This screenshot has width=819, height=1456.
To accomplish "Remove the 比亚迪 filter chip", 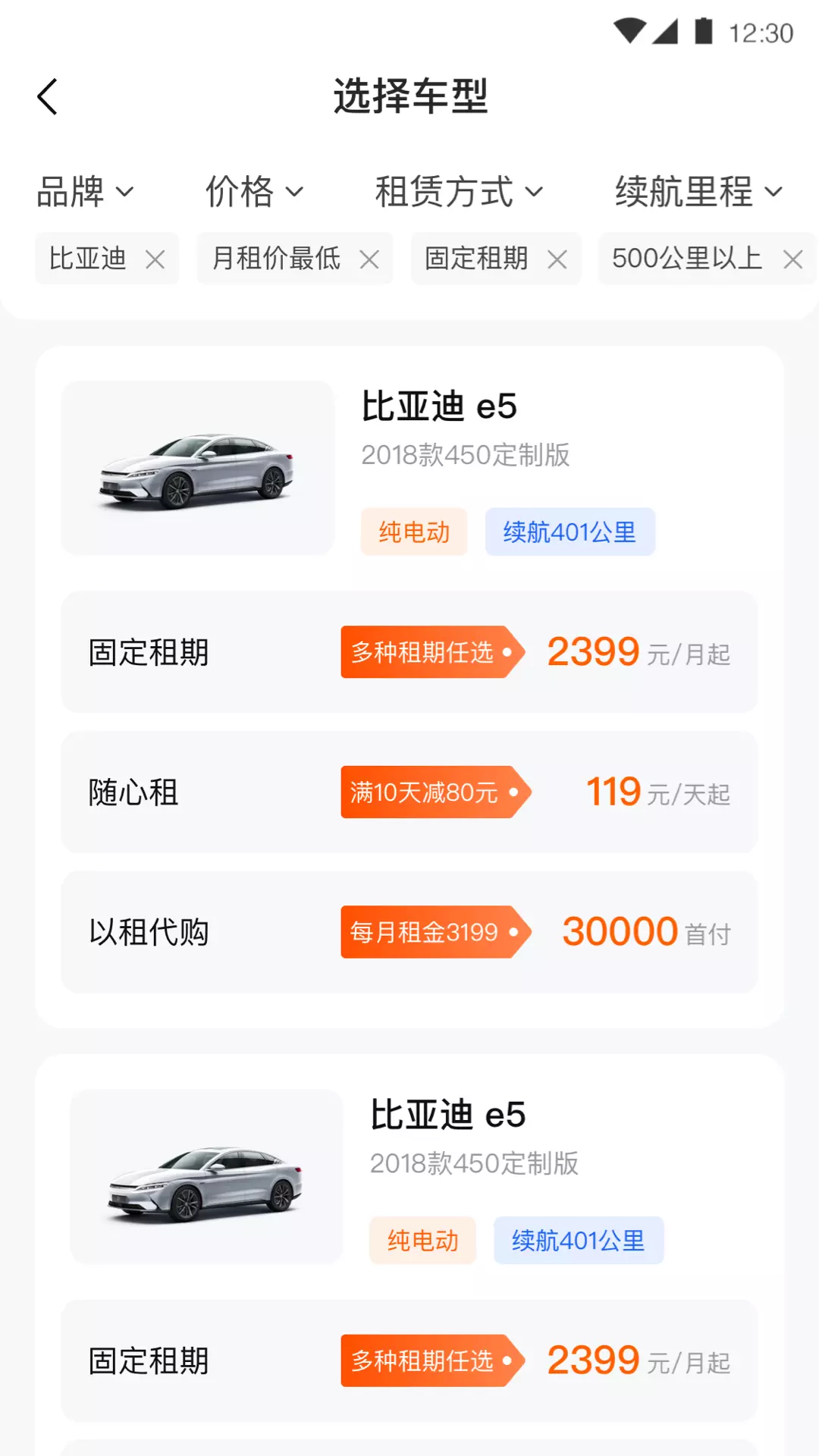I will point(155,259).
